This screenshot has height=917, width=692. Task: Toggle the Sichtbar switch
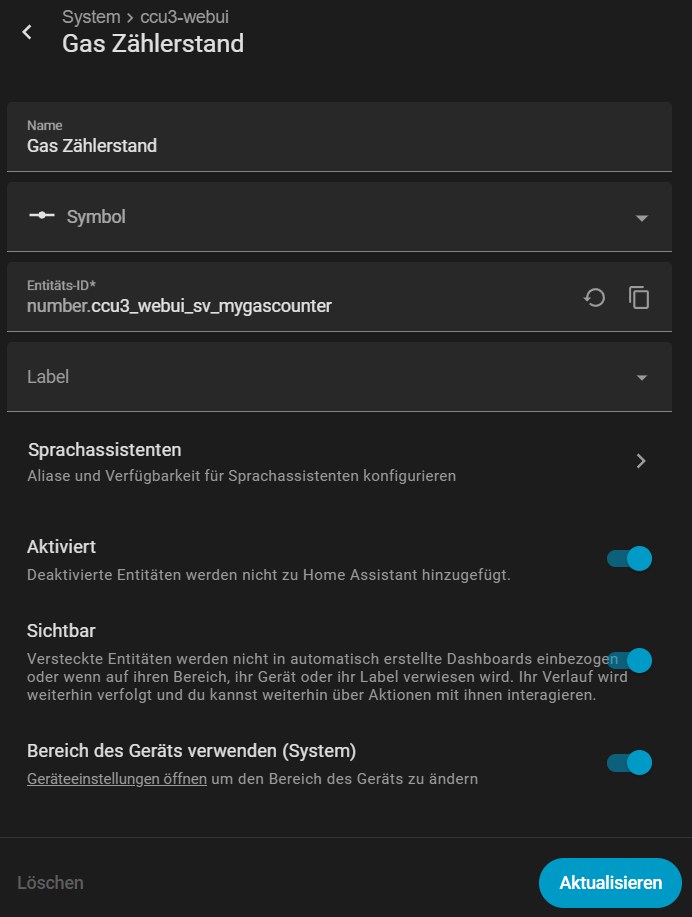(630, 660)
